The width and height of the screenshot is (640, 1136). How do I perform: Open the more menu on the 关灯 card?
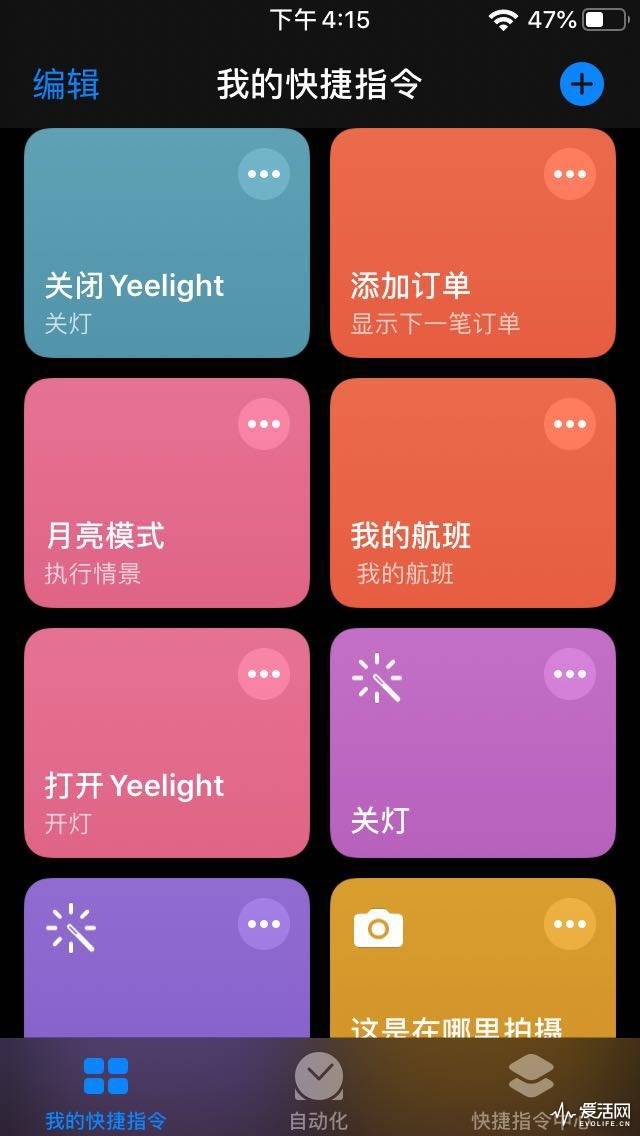570,674
